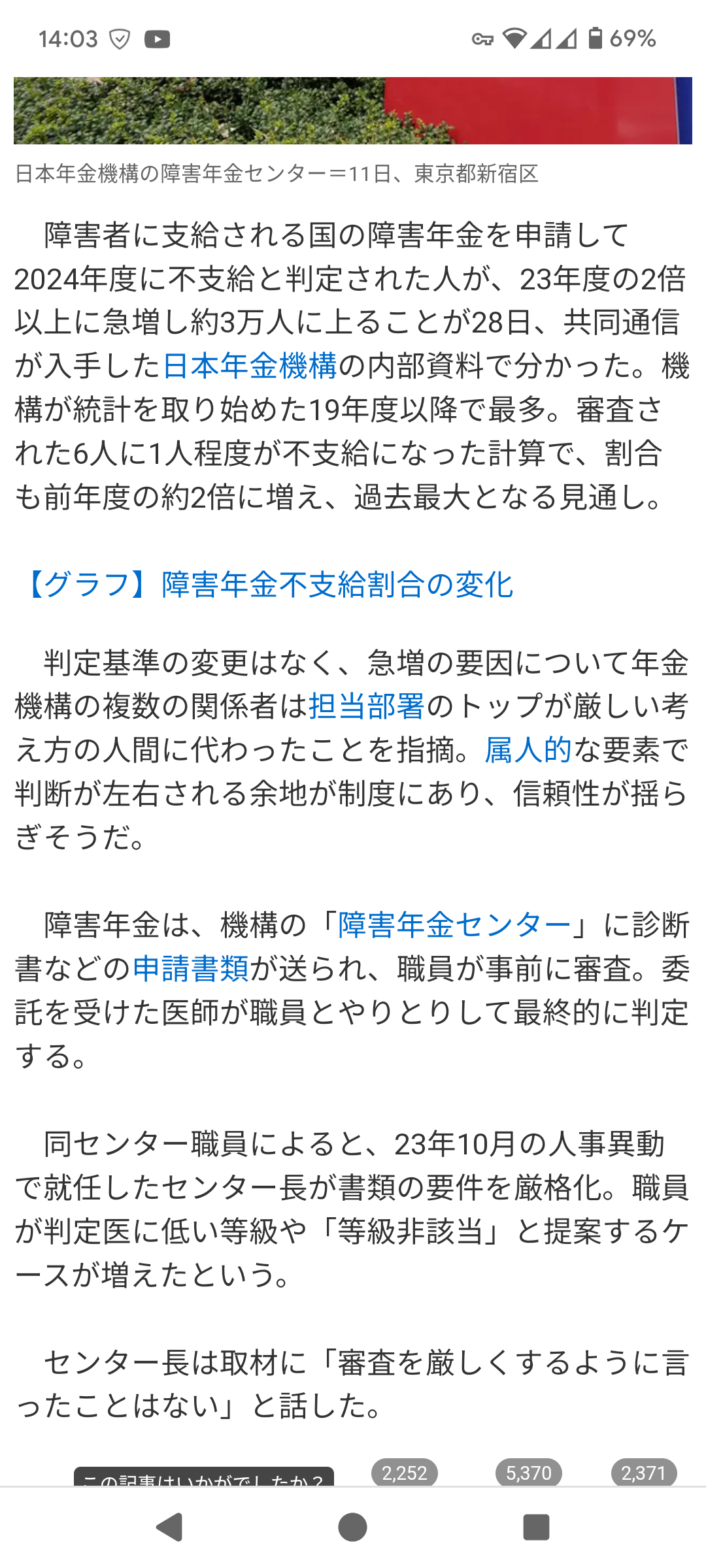The width and height of the screenshot is (706, 1568).
Task: Open recent apps with the square button
Action: click(536, 1527)
